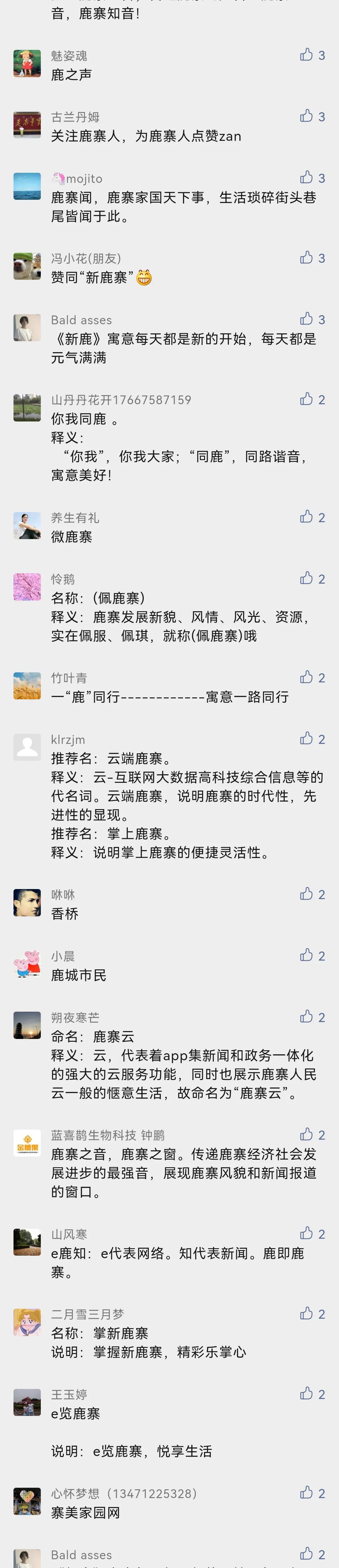Tap thumbs-up on 王玉婷's e览鹿寨 comment
Screen dimensions: 339x1568
click(306, 1393)
